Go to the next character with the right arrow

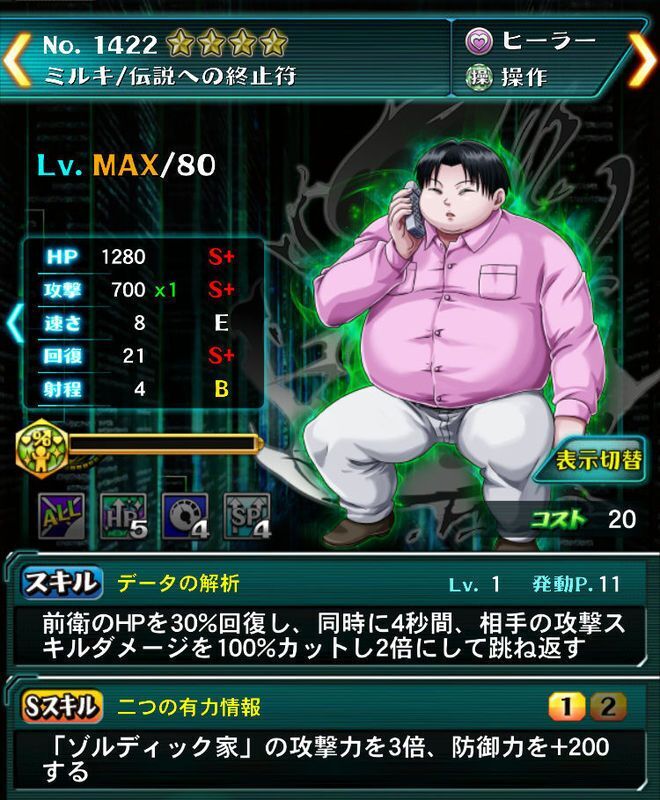641,58
